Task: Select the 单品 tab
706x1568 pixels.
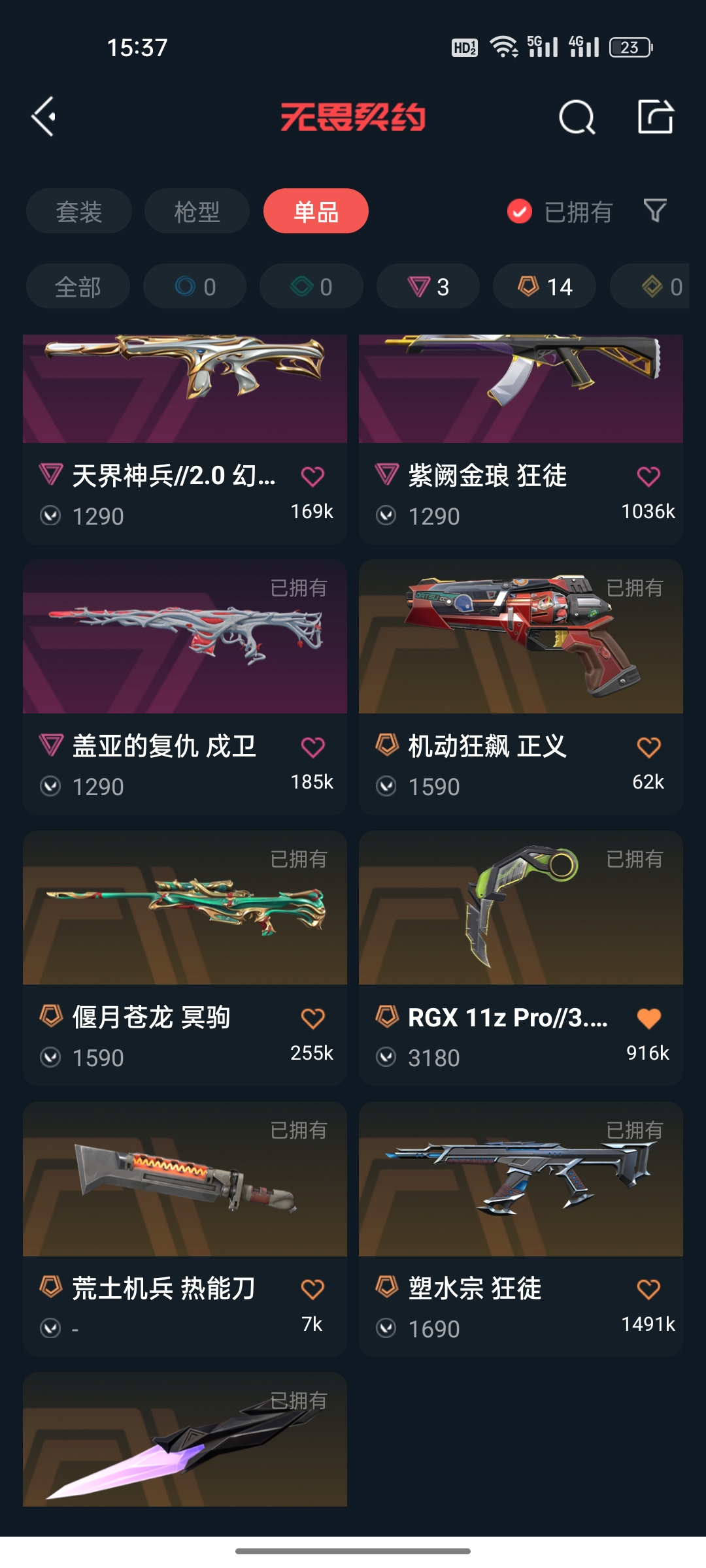Action: [x=316, y=211]
